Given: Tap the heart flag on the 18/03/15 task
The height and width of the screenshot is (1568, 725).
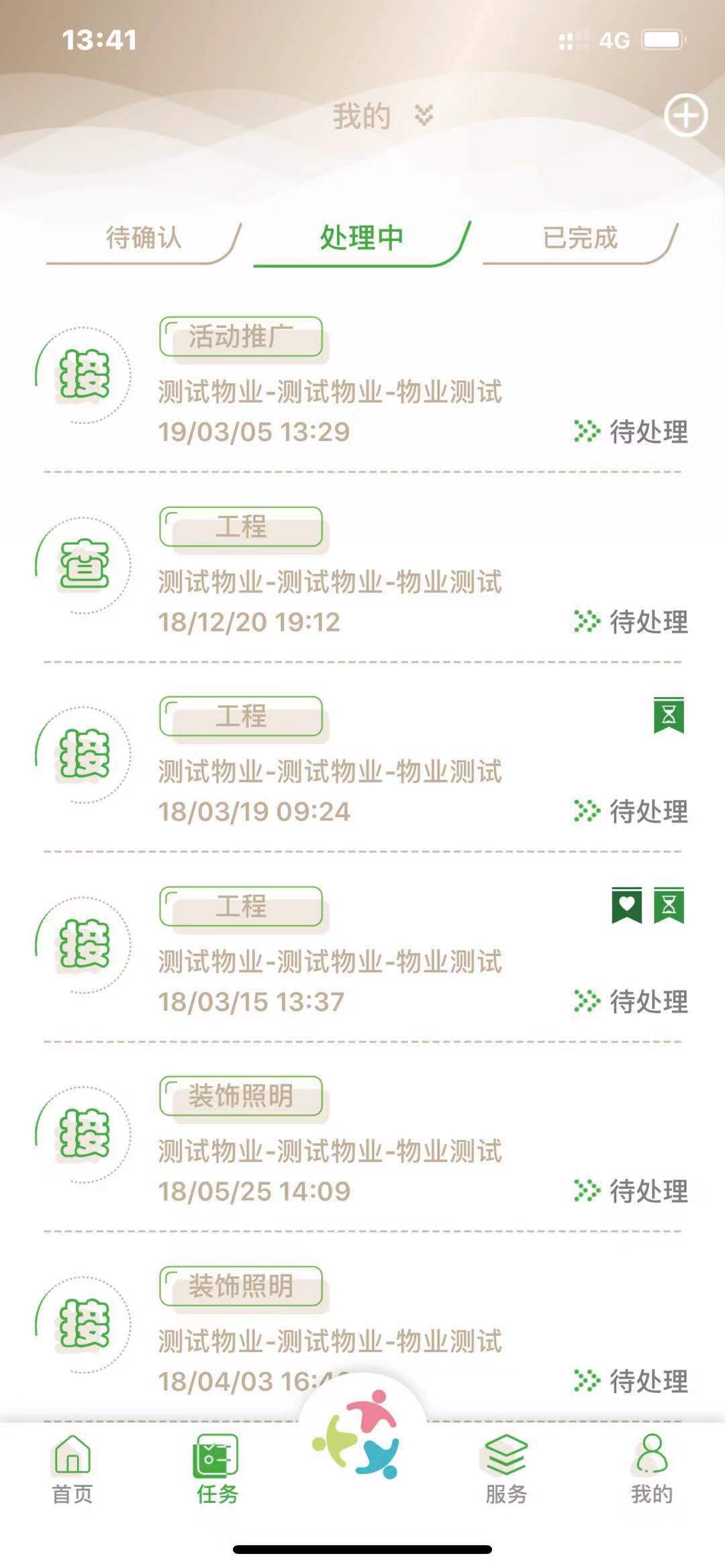Looking at the screenshot, I should click(626, 904).
